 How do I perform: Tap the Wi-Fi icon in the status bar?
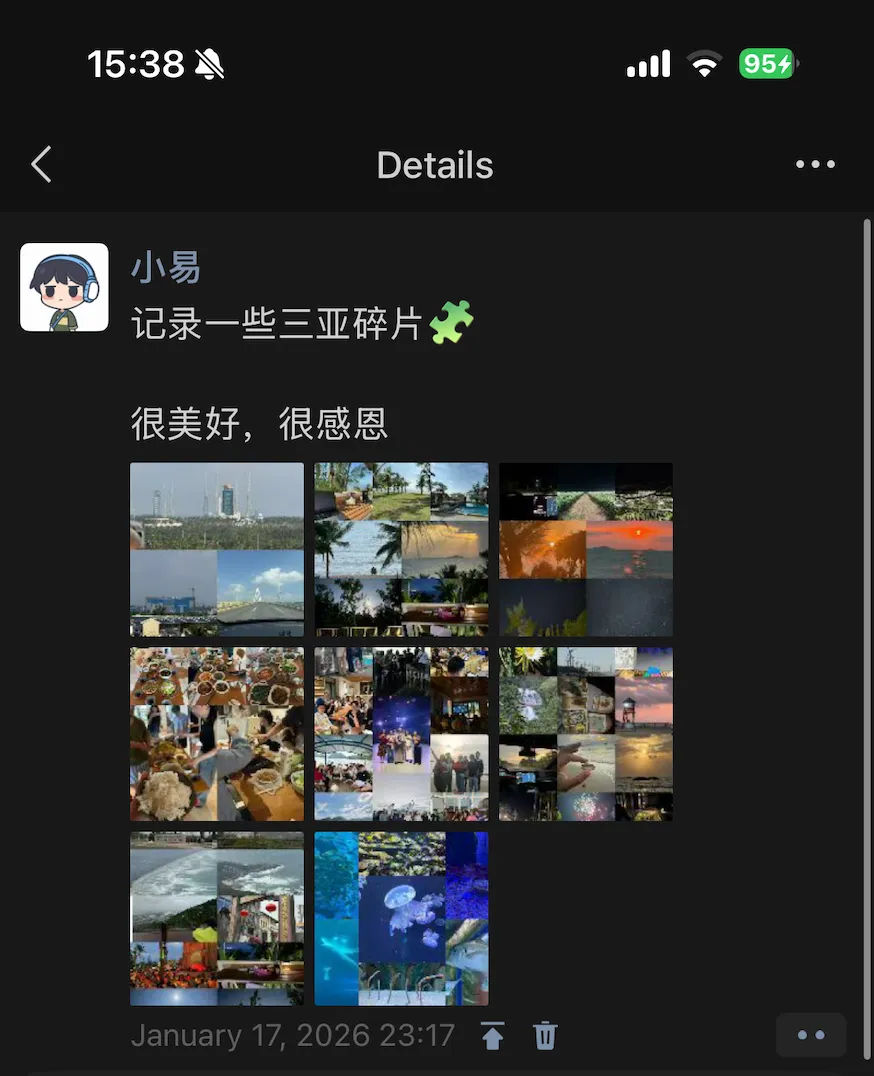tap(704, 62)
